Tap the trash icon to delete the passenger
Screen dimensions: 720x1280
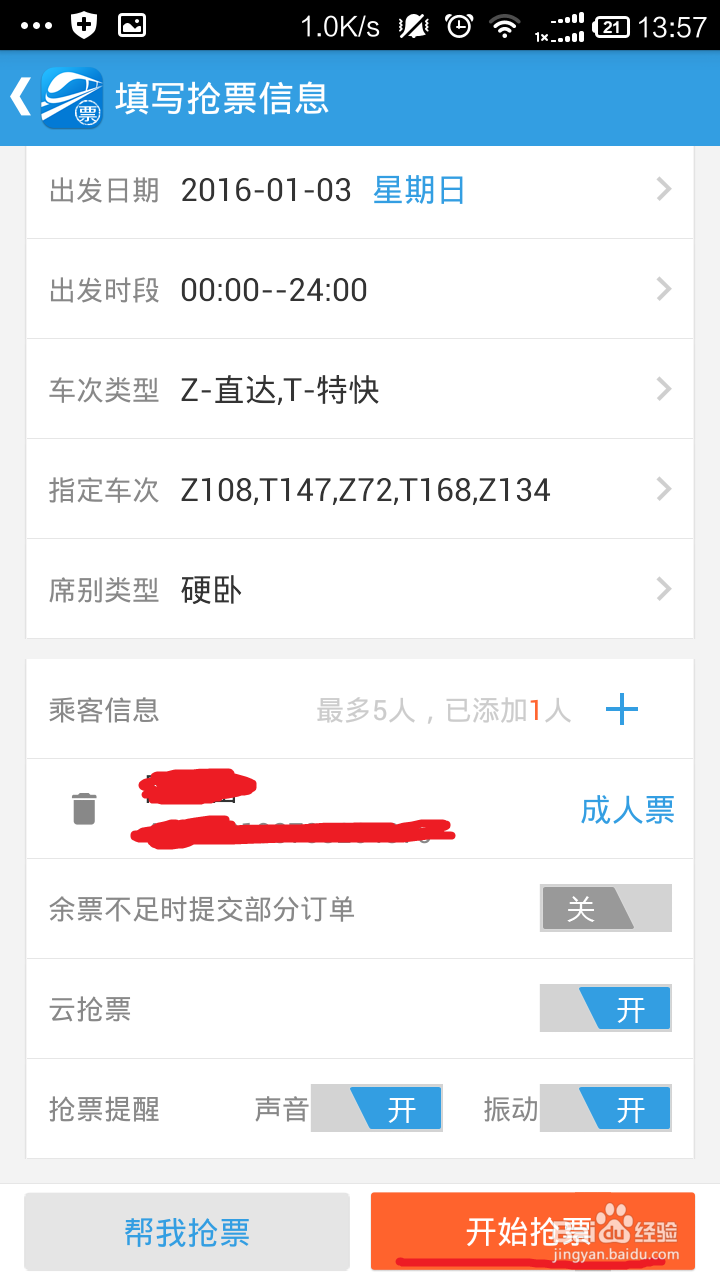pyautogui.click(x=85, y=808)
